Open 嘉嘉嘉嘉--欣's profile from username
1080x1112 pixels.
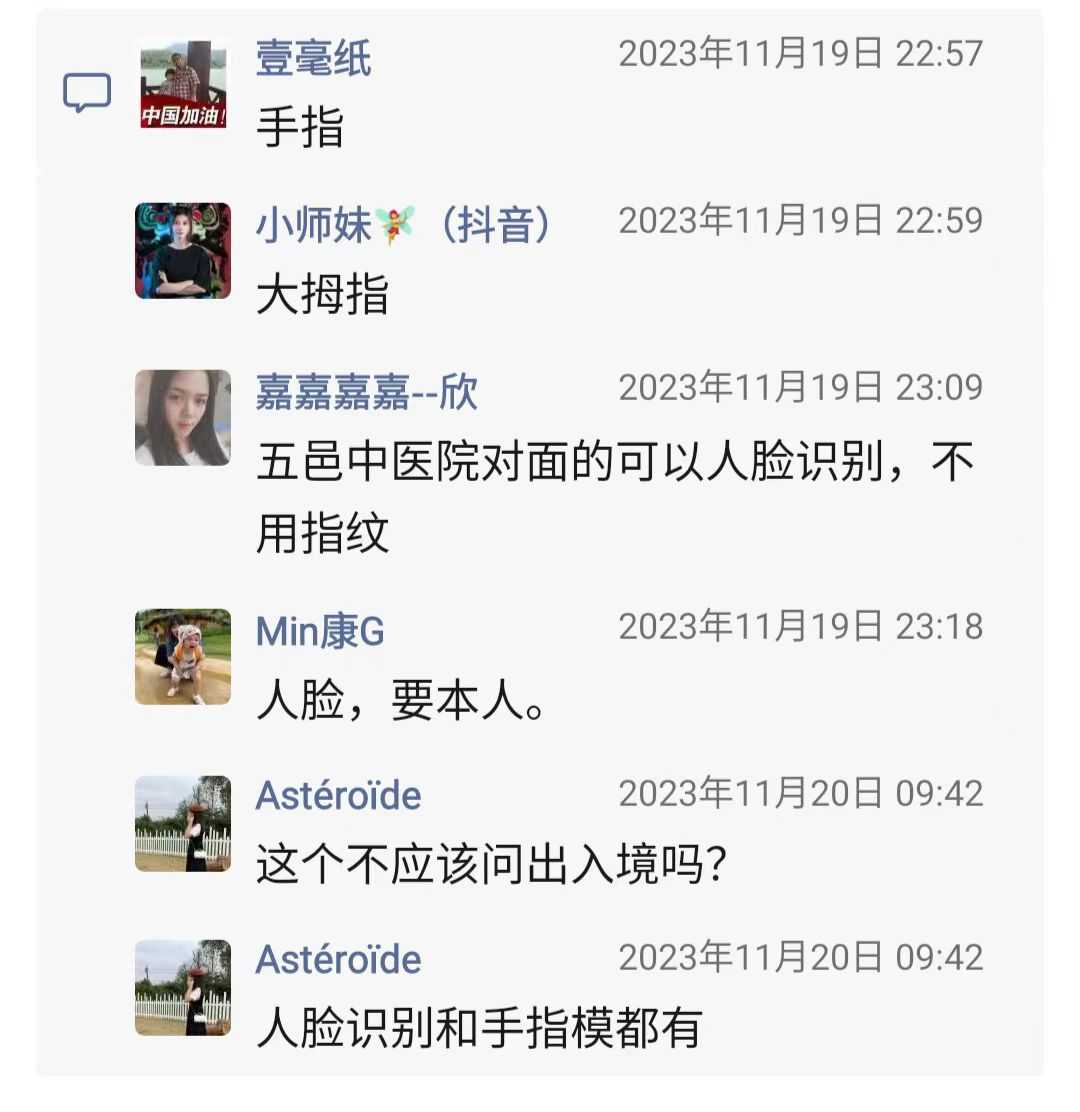coord(366,392)
